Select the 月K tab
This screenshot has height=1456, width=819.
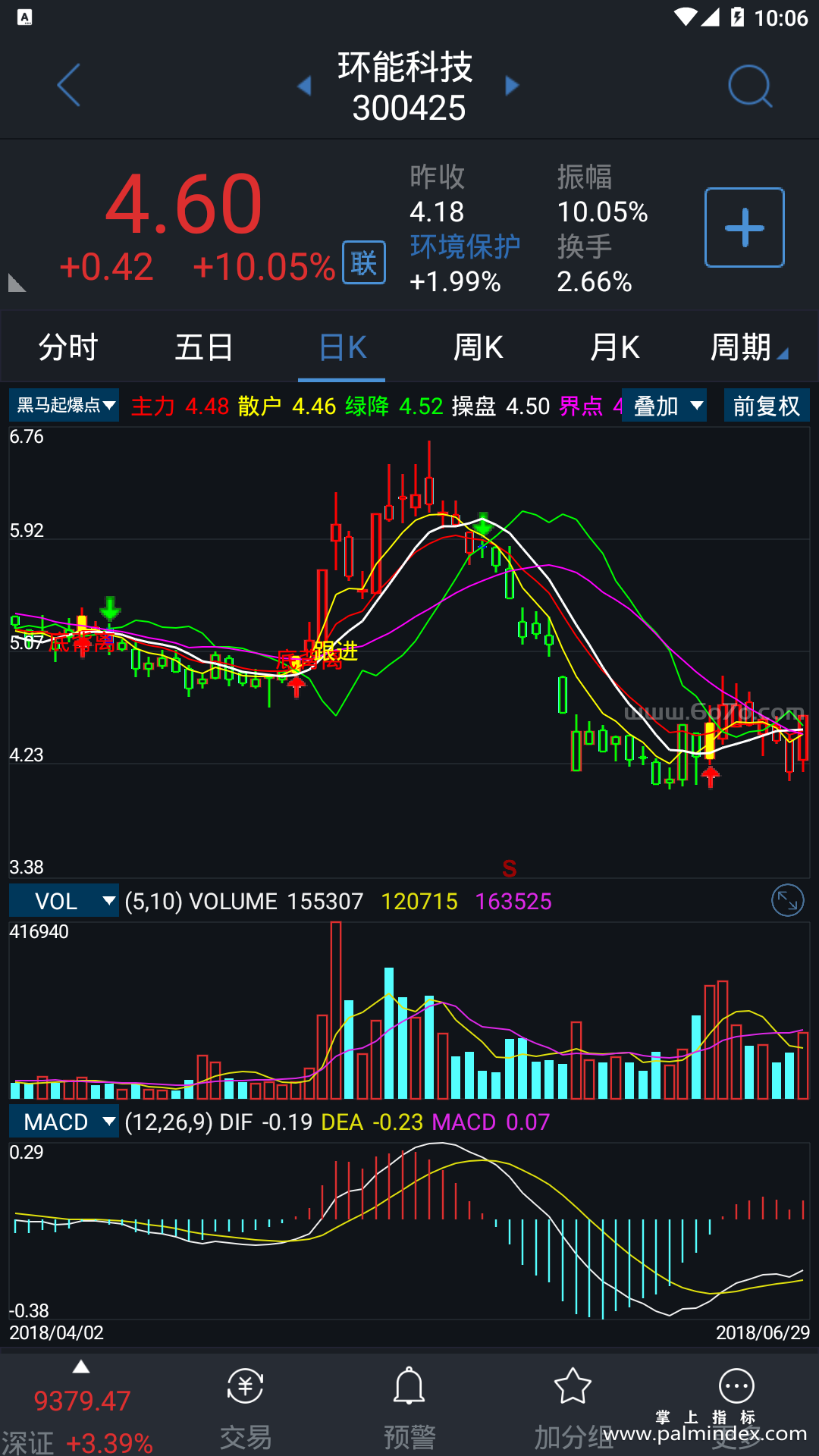pos(614,348)
